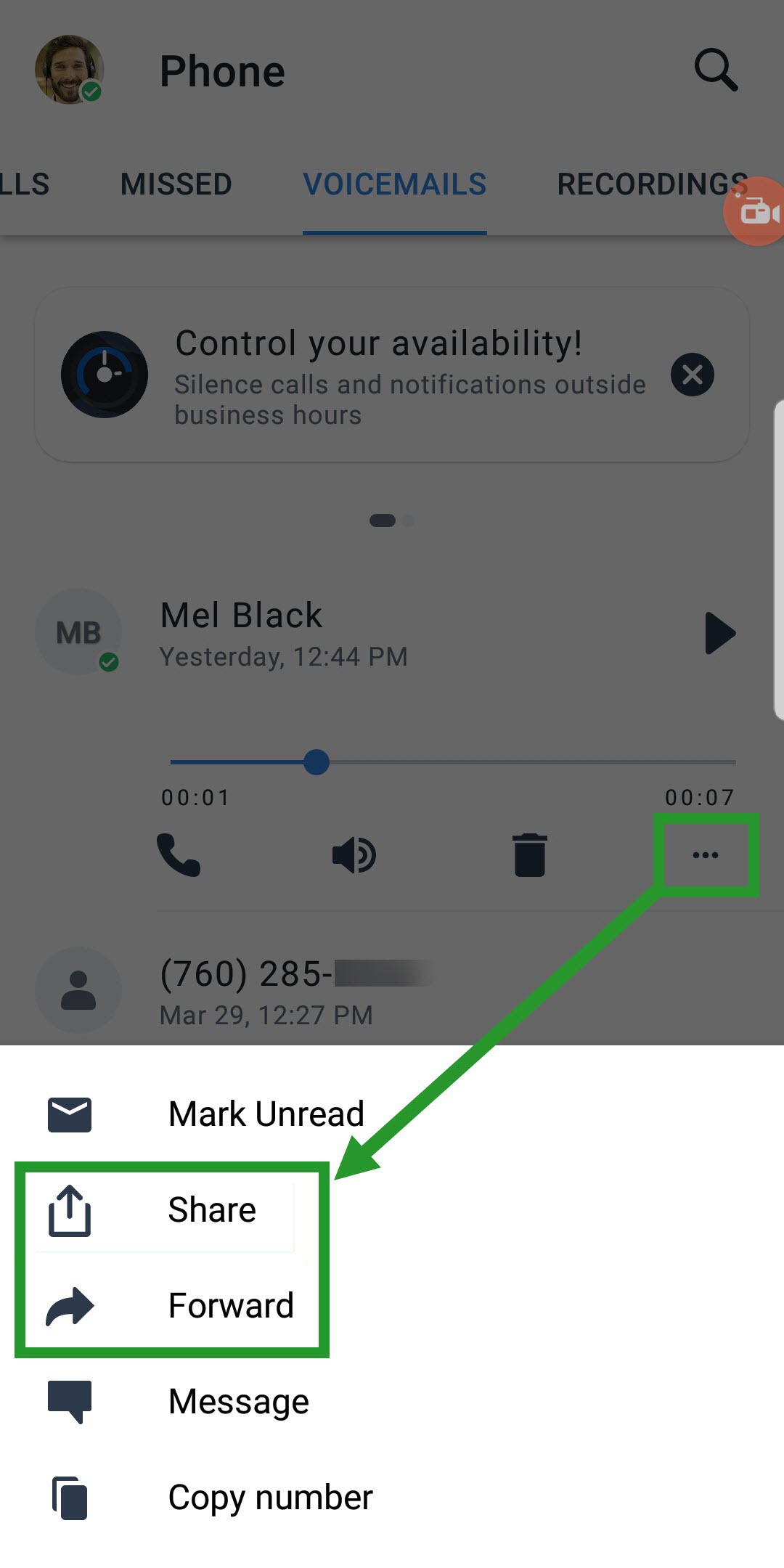Open the search magnifier icon
Viewport: 784px width, 1568px height.
tap(716, 70)
